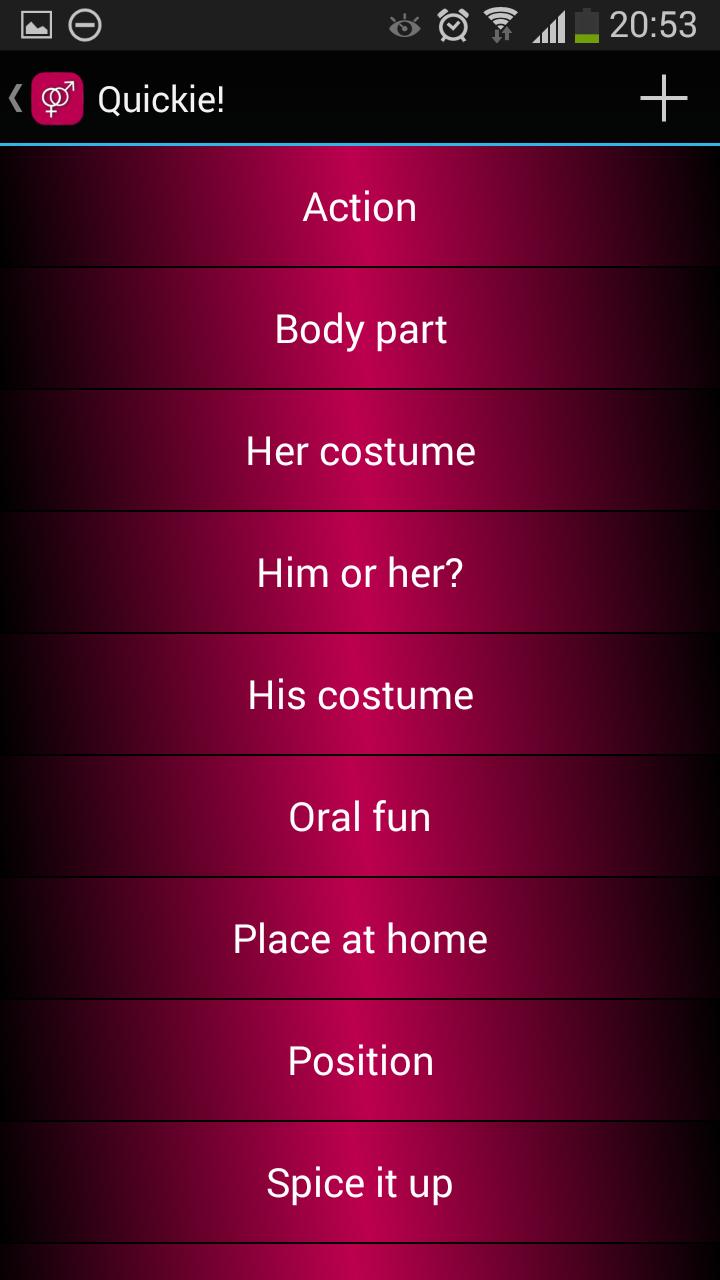This screenshot has height=1280, width=720.
Task: Select the Body part row
Action: tap(360, 329)
